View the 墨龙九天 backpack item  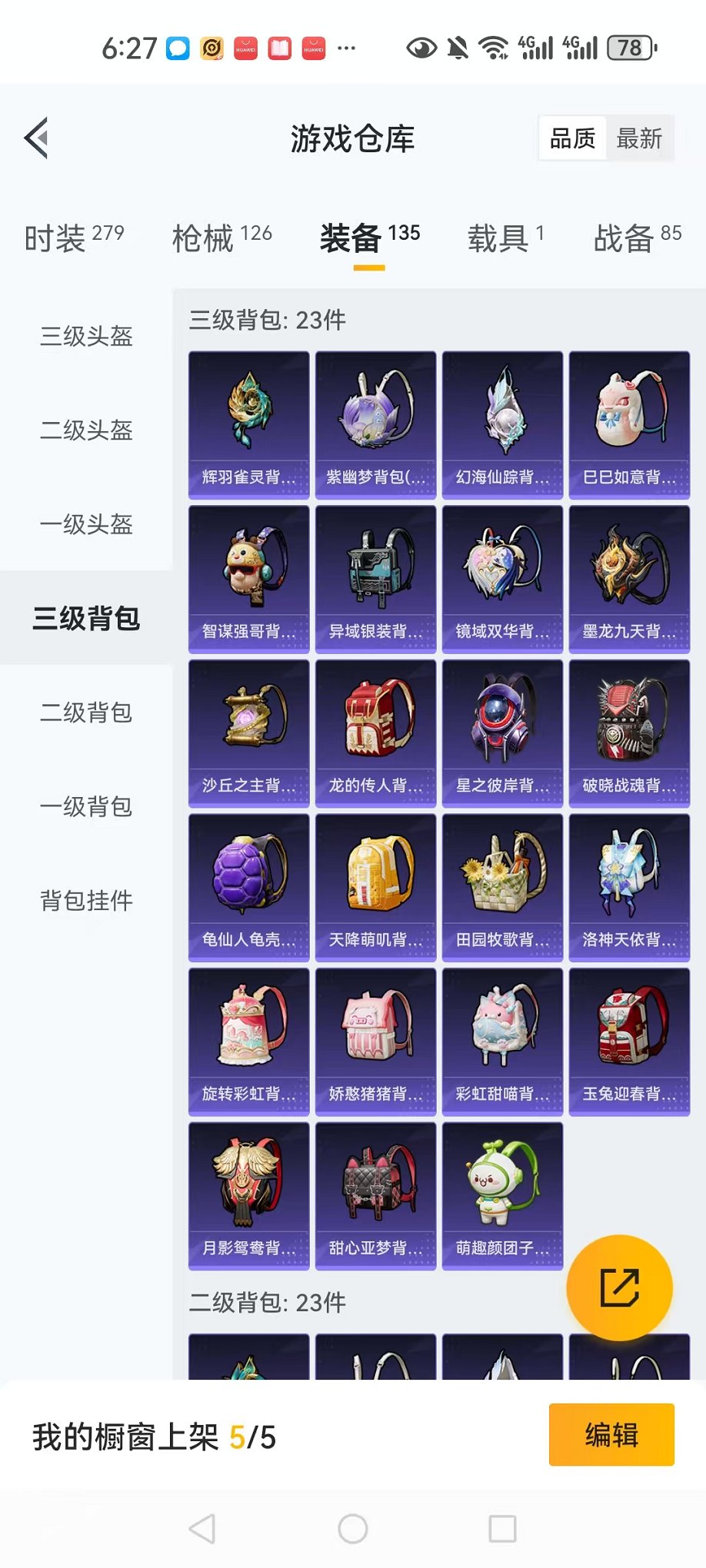click(629, 580)
